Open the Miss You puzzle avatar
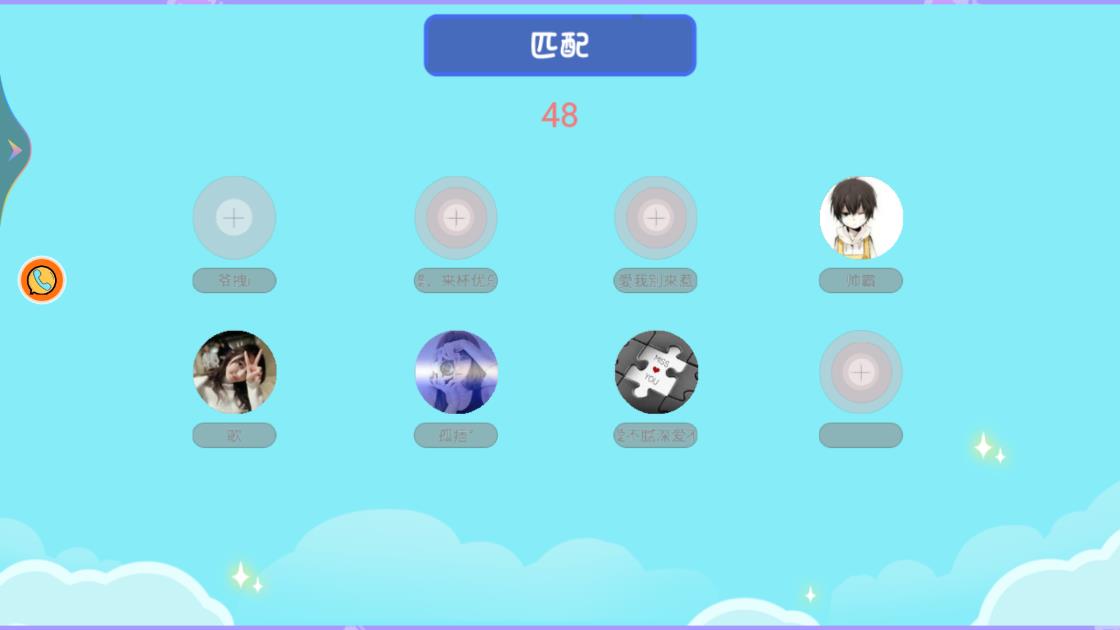The image size is (1120, 630). pos(656,372)
